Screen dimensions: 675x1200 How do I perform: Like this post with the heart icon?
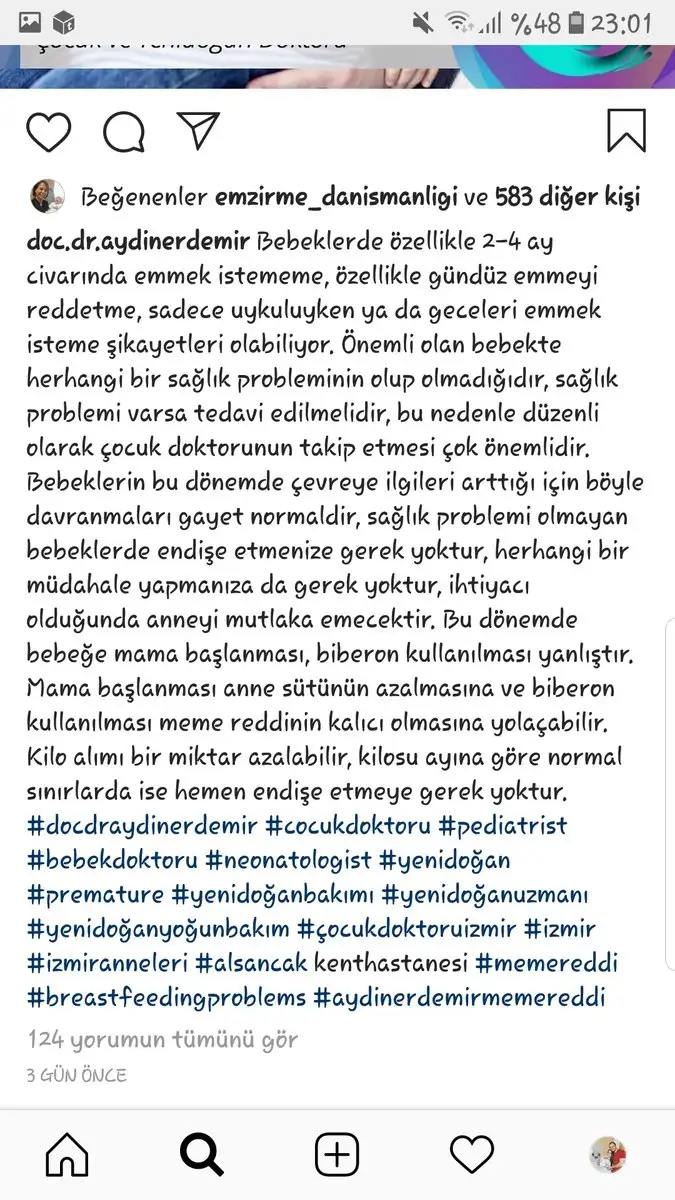pyautogui.click(x=48, y=132)
